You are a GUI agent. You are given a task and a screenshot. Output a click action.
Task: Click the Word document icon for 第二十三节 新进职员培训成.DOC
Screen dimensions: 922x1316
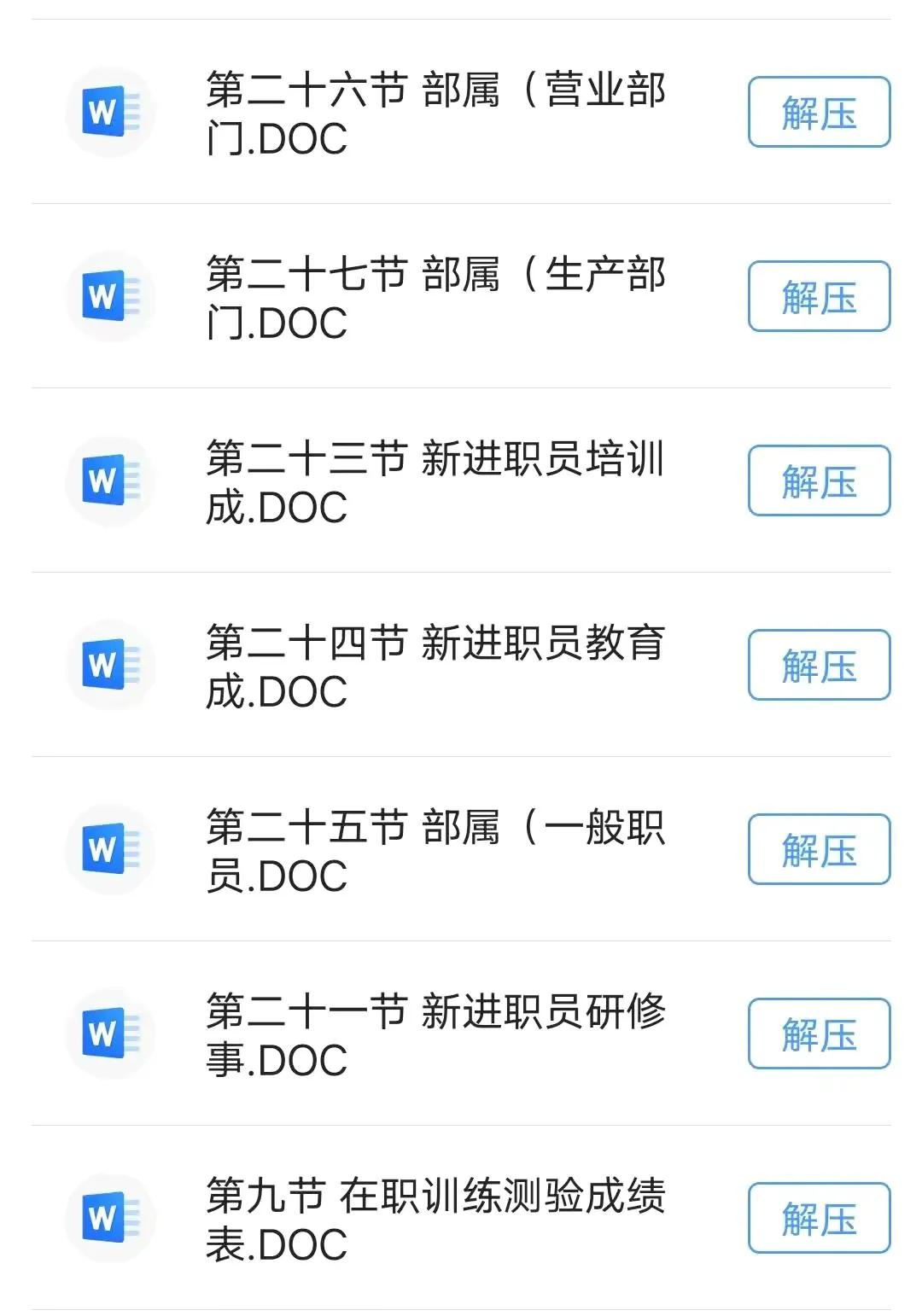click(x=109, y=480)
